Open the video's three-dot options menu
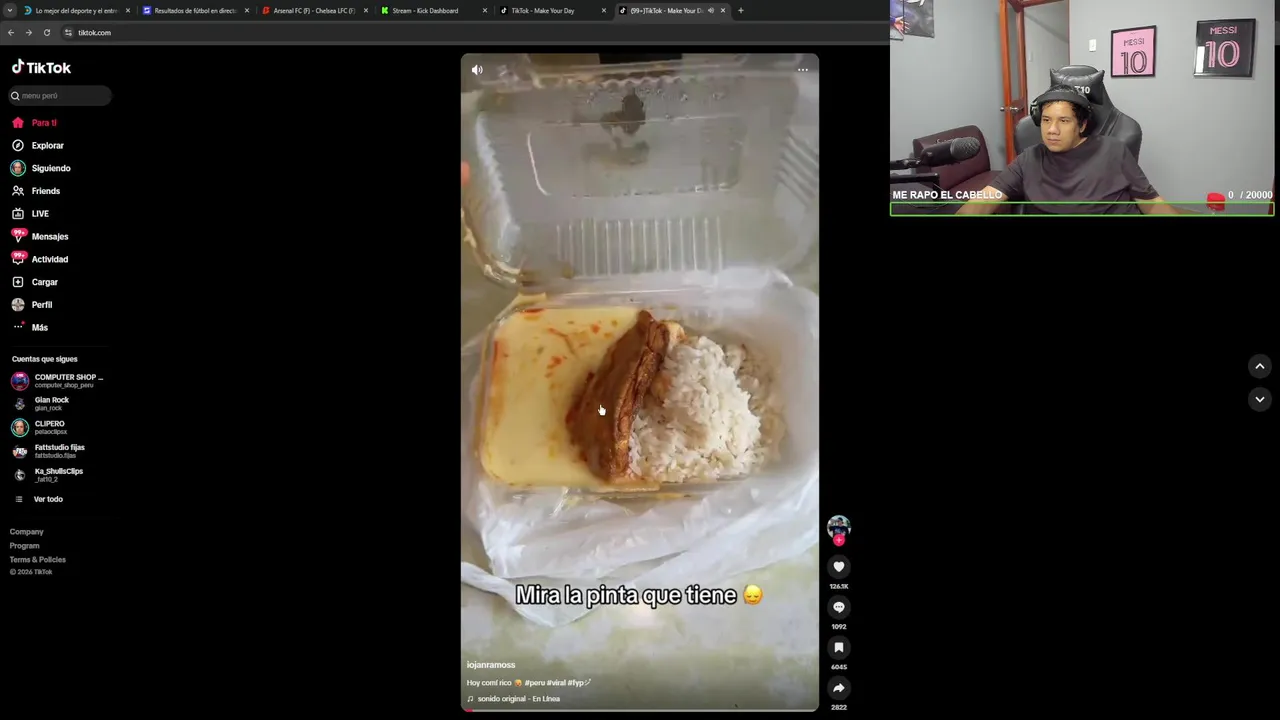The height and width of the screenshot is (720, 1280). [x=802, y=70]
